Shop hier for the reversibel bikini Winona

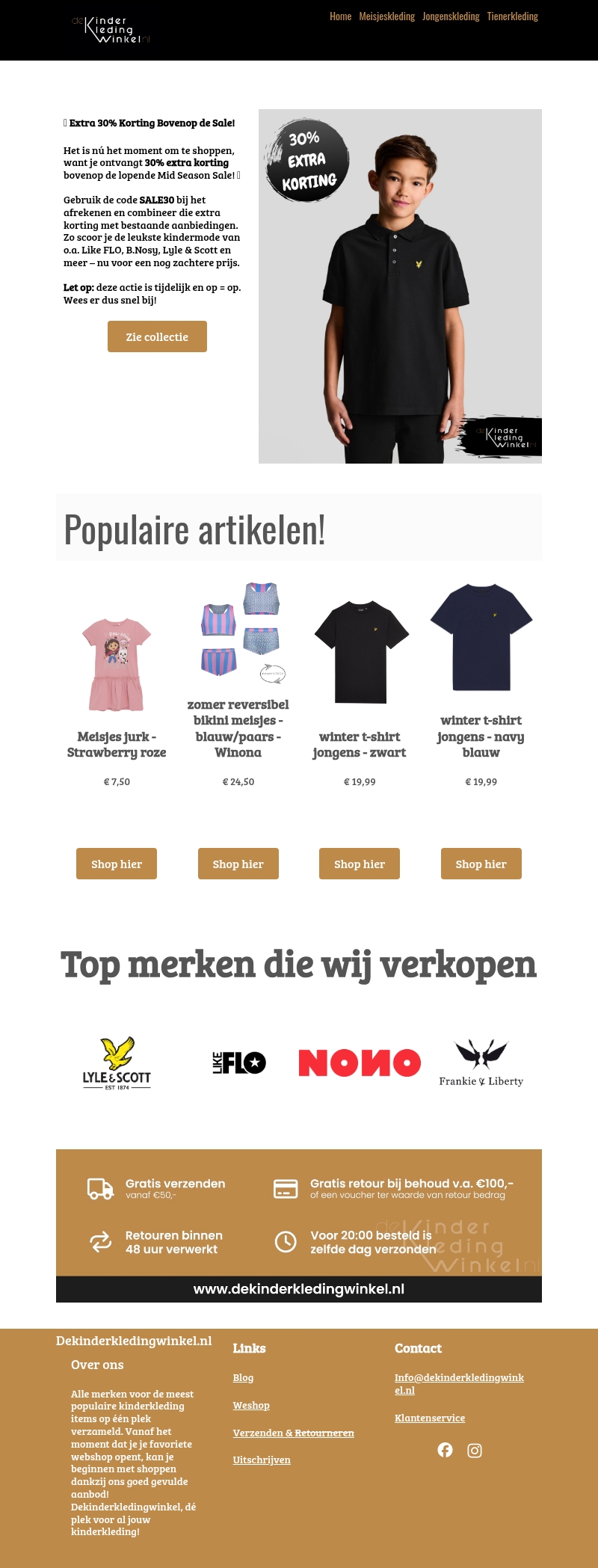[238, 864]
